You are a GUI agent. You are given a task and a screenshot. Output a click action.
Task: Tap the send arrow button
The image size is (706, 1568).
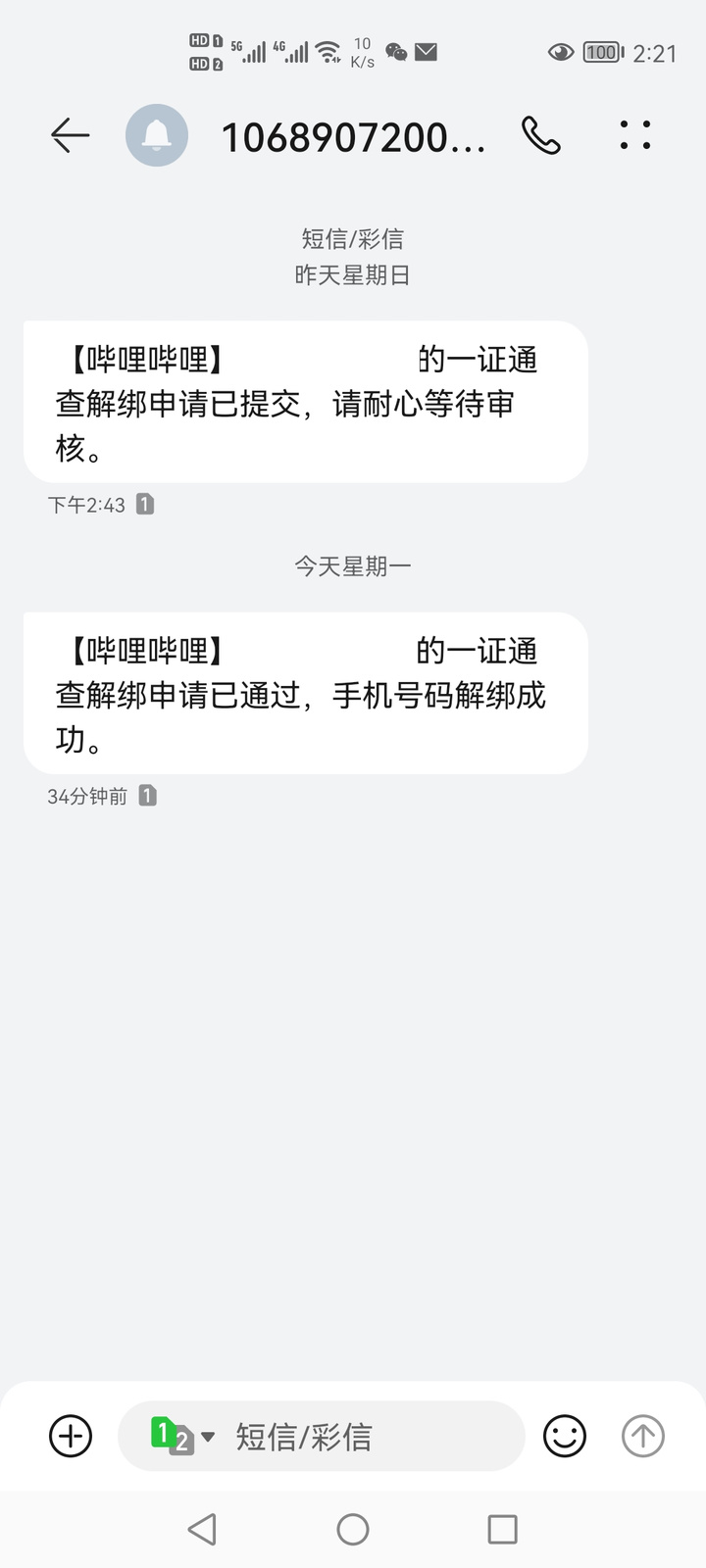pyautogui.click(x=643, y=1437)
